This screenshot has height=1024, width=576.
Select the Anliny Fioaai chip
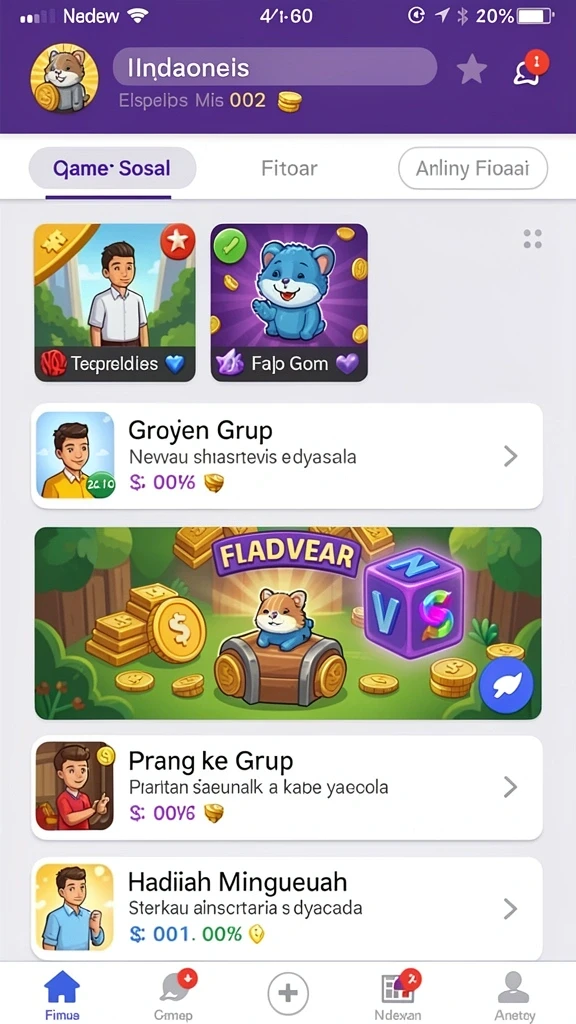(x=473, y=168)
